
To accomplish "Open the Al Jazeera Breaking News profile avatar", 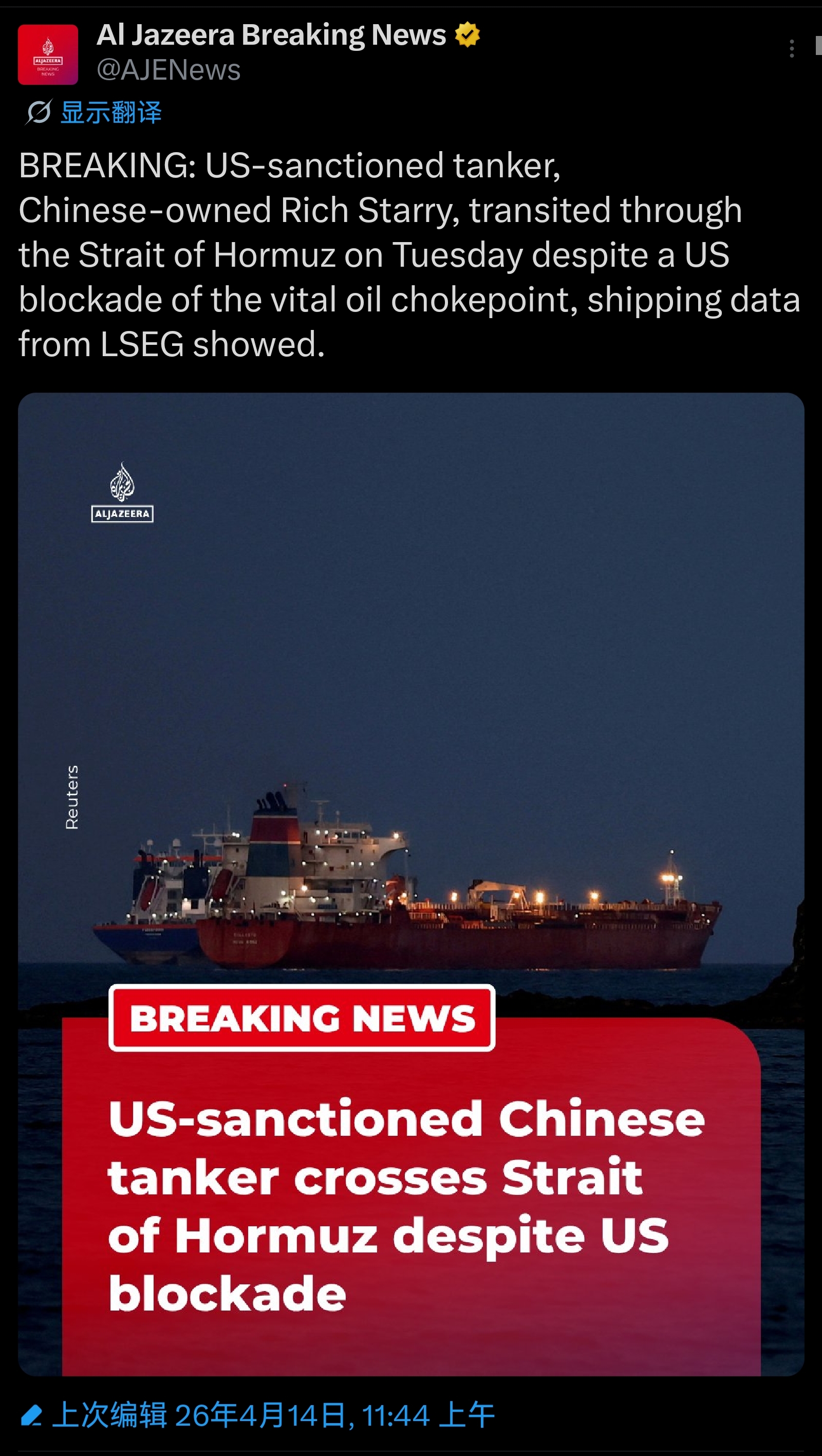I will pos(48,55).
